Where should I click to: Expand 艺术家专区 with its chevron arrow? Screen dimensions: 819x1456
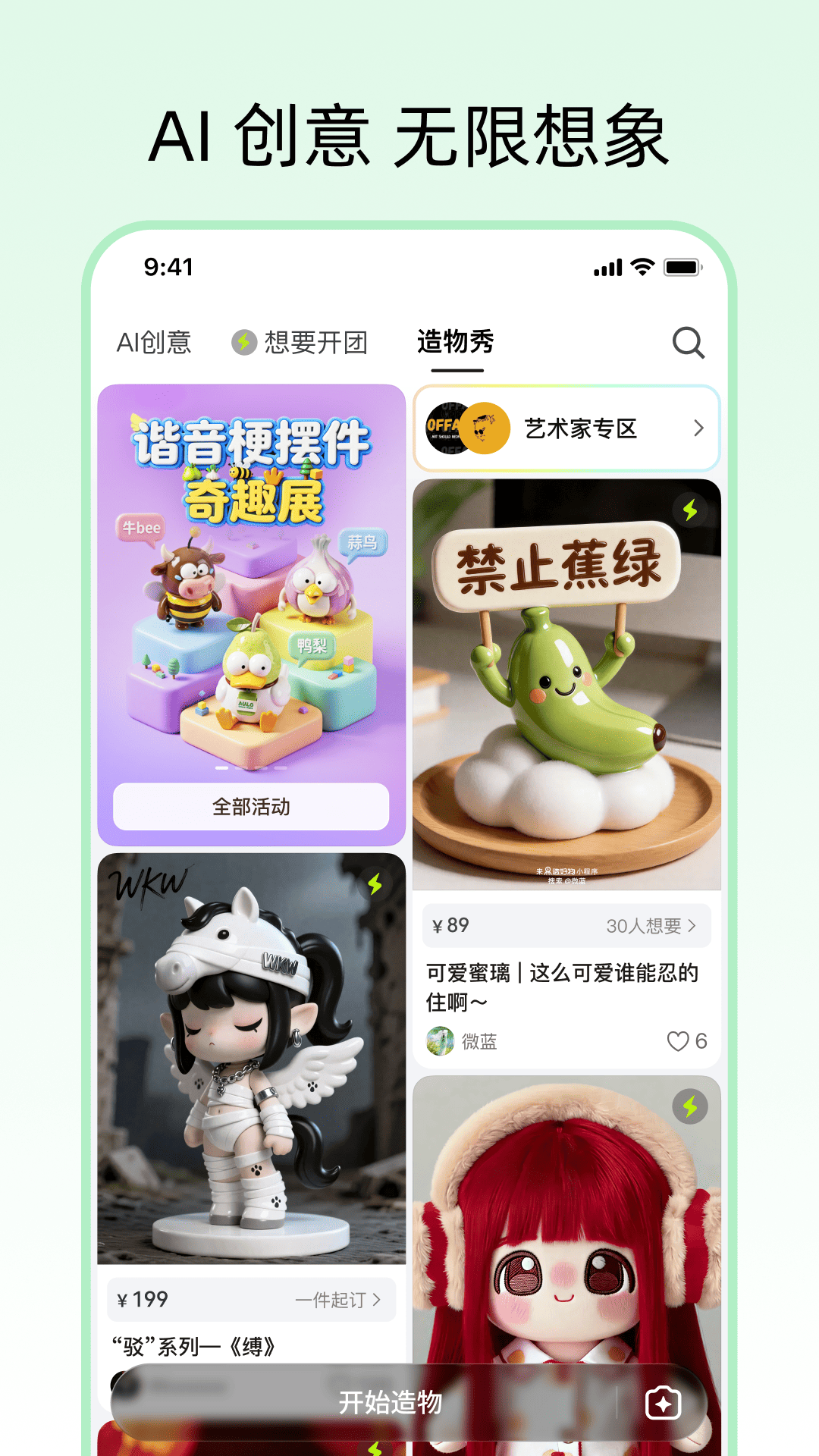click(x=699, y=428)
